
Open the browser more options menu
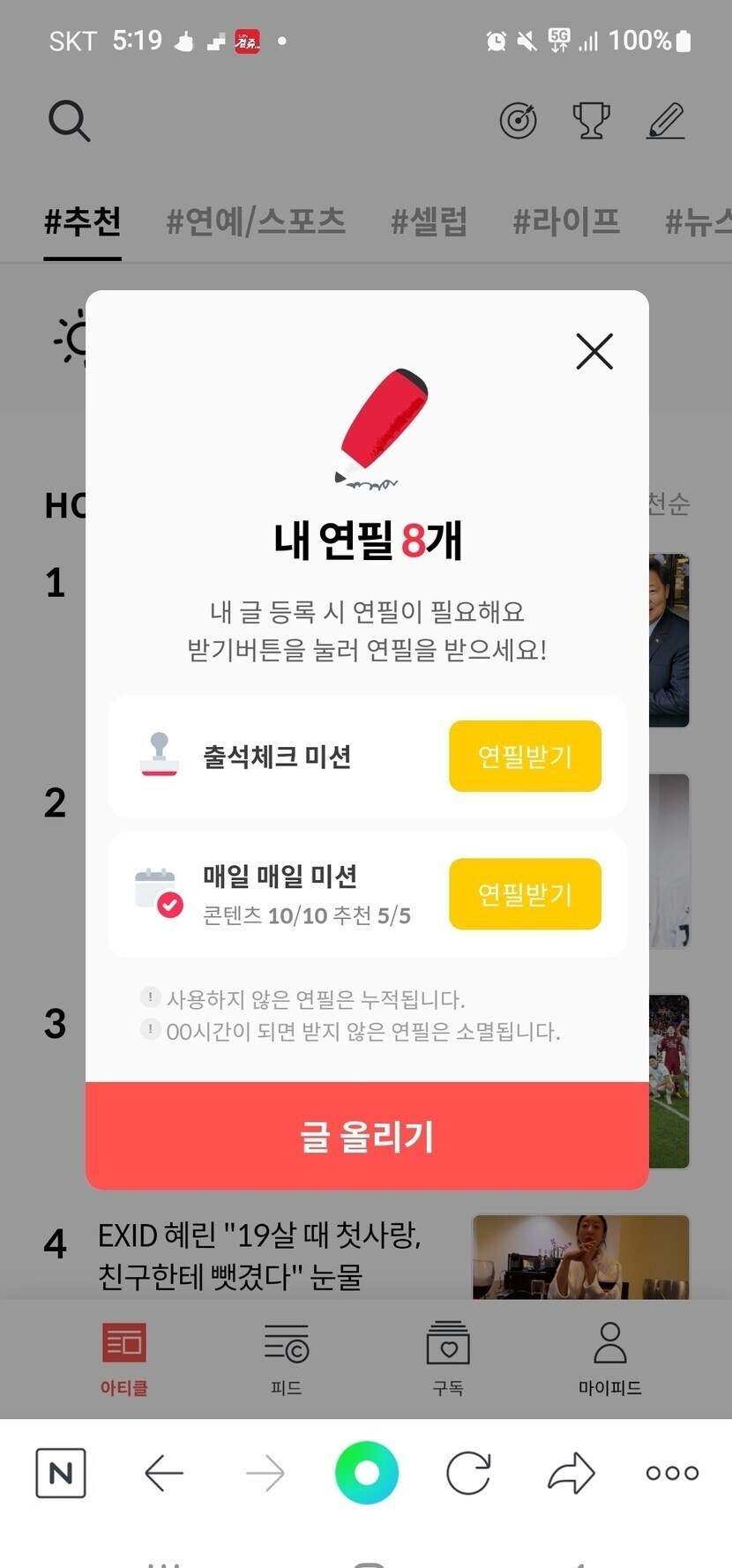tap(672, 1472)
